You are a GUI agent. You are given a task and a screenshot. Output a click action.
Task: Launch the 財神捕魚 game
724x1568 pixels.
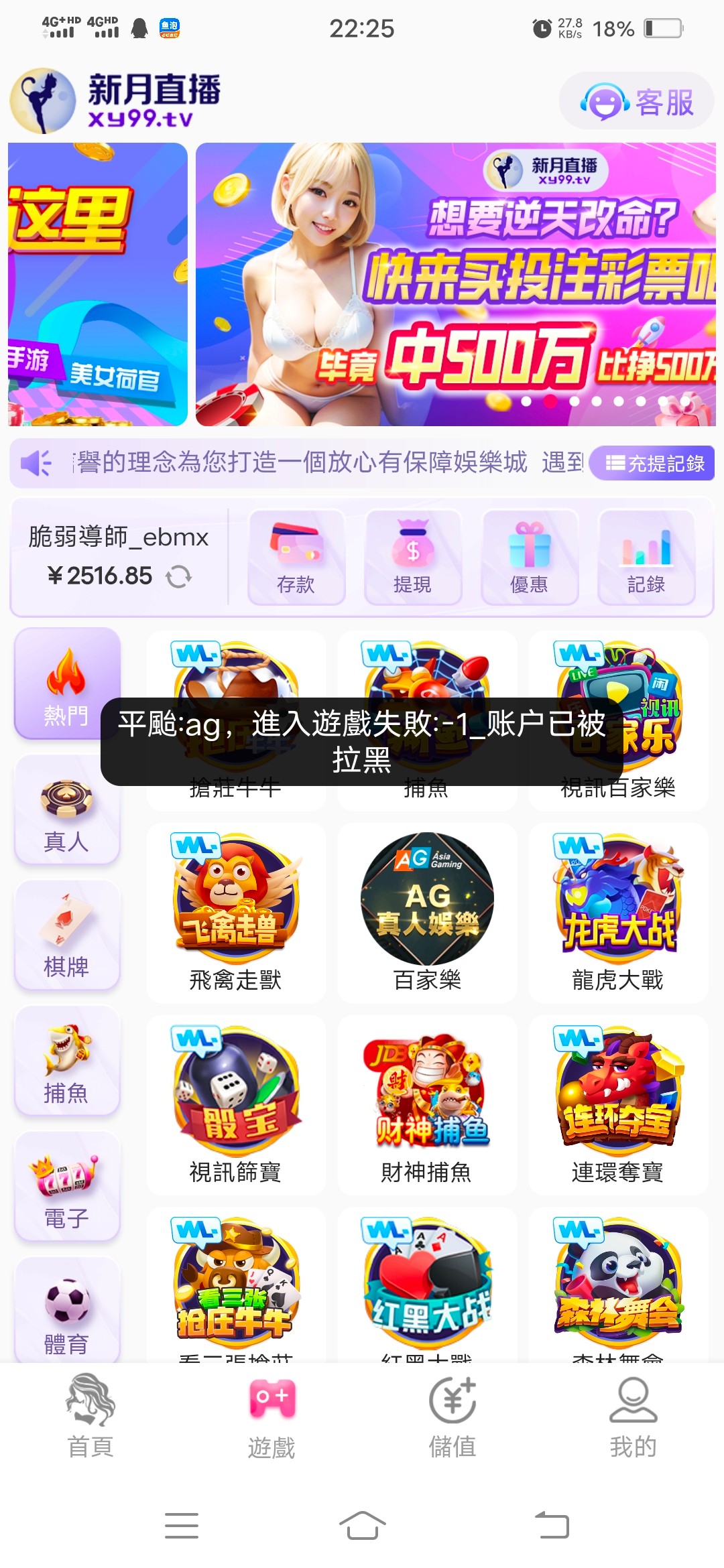click(x=427, y=1105)
